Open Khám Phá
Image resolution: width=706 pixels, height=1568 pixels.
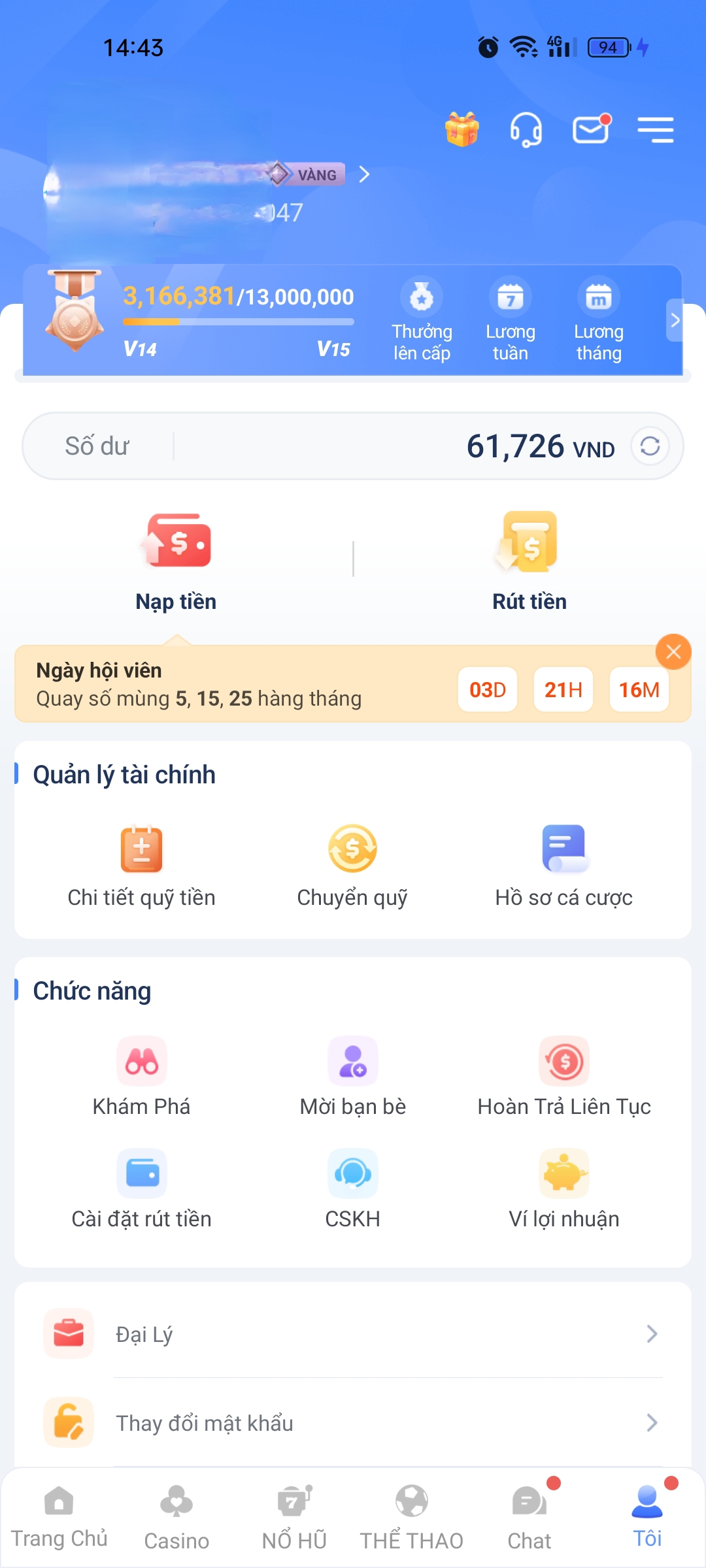pos(141,1075)
